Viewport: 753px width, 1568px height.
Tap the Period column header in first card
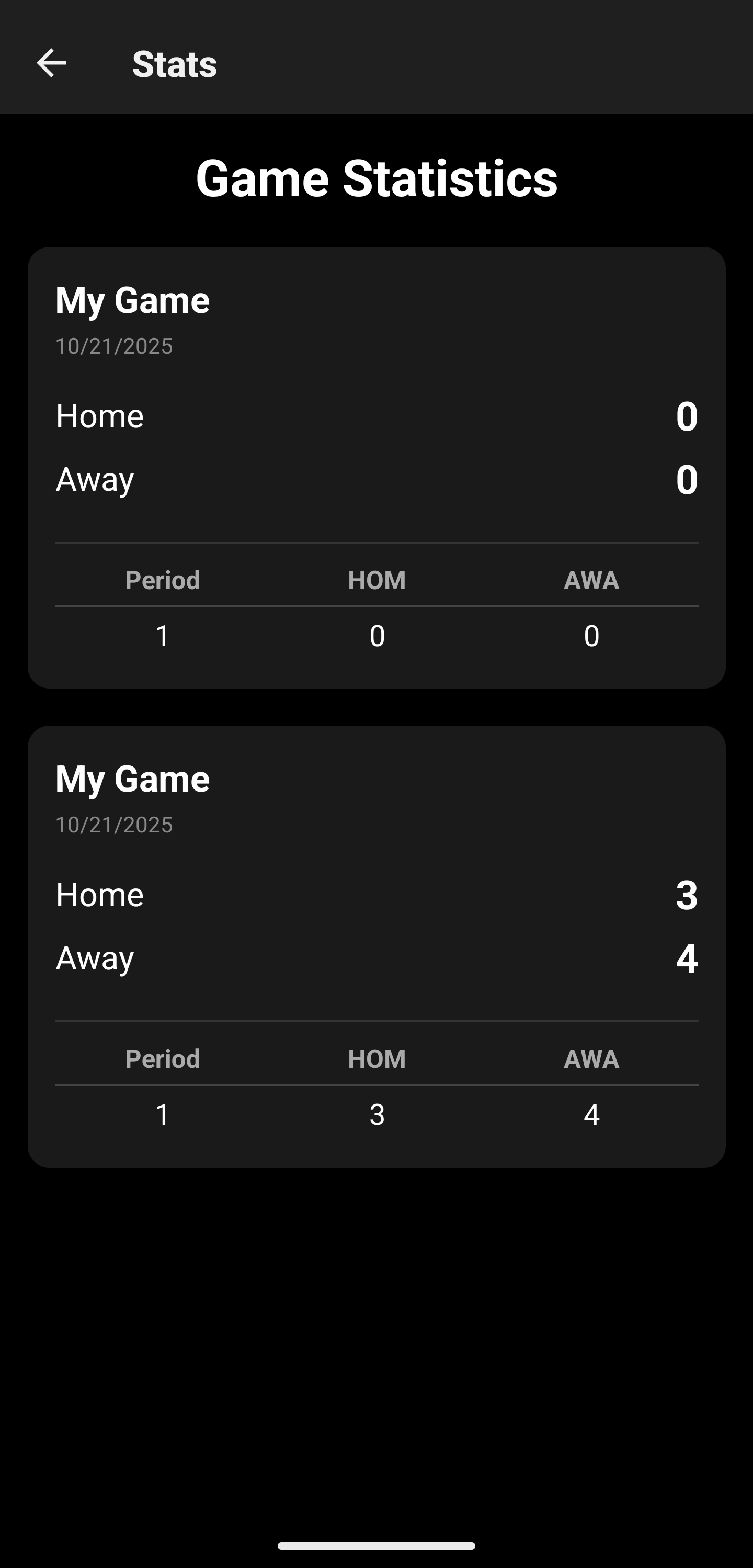point(162,581)
